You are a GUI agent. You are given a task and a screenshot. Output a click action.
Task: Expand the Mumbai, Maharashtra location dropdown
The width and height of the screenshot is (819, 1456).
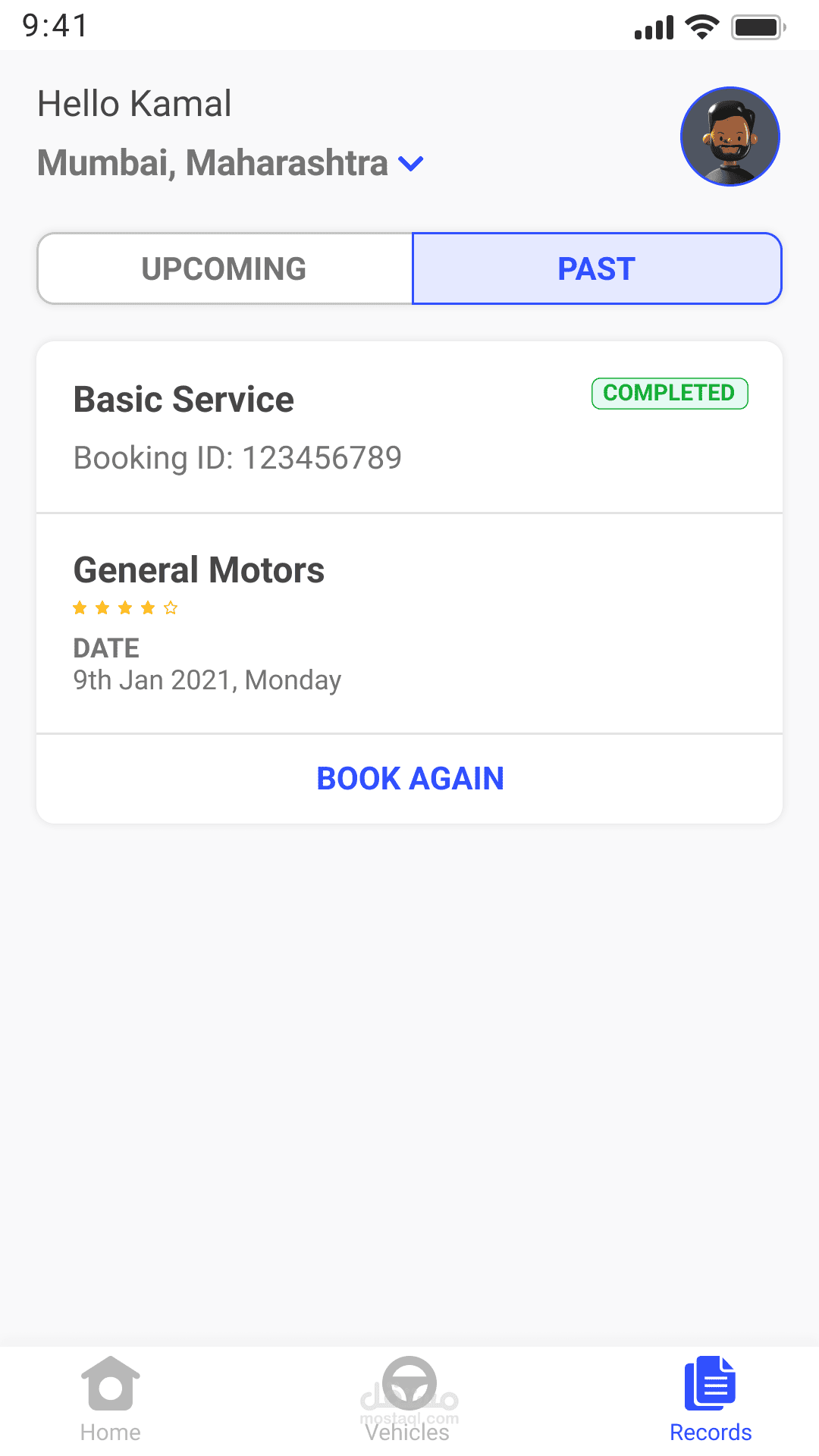(x=410, y=164)
